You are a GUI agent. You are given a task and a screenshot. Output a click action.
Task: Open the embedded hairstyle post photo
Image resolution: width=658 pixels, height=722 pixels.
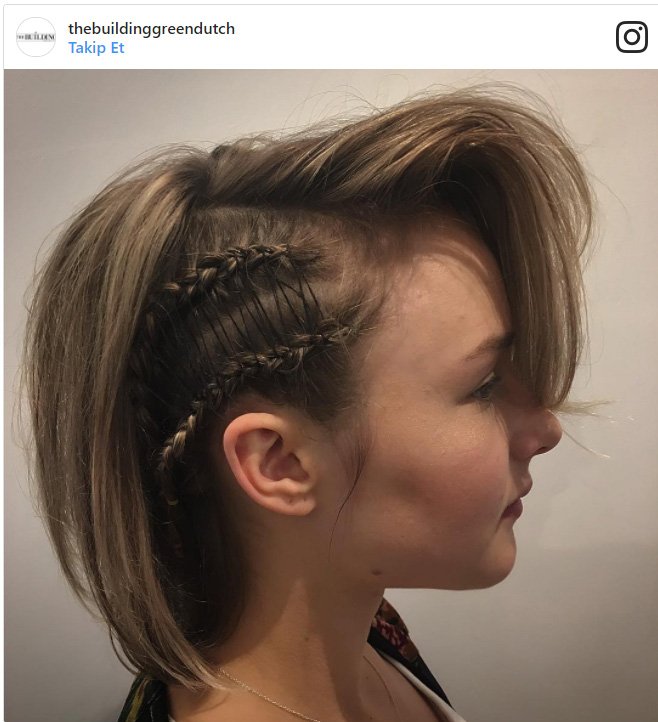(x=330, y=395)
